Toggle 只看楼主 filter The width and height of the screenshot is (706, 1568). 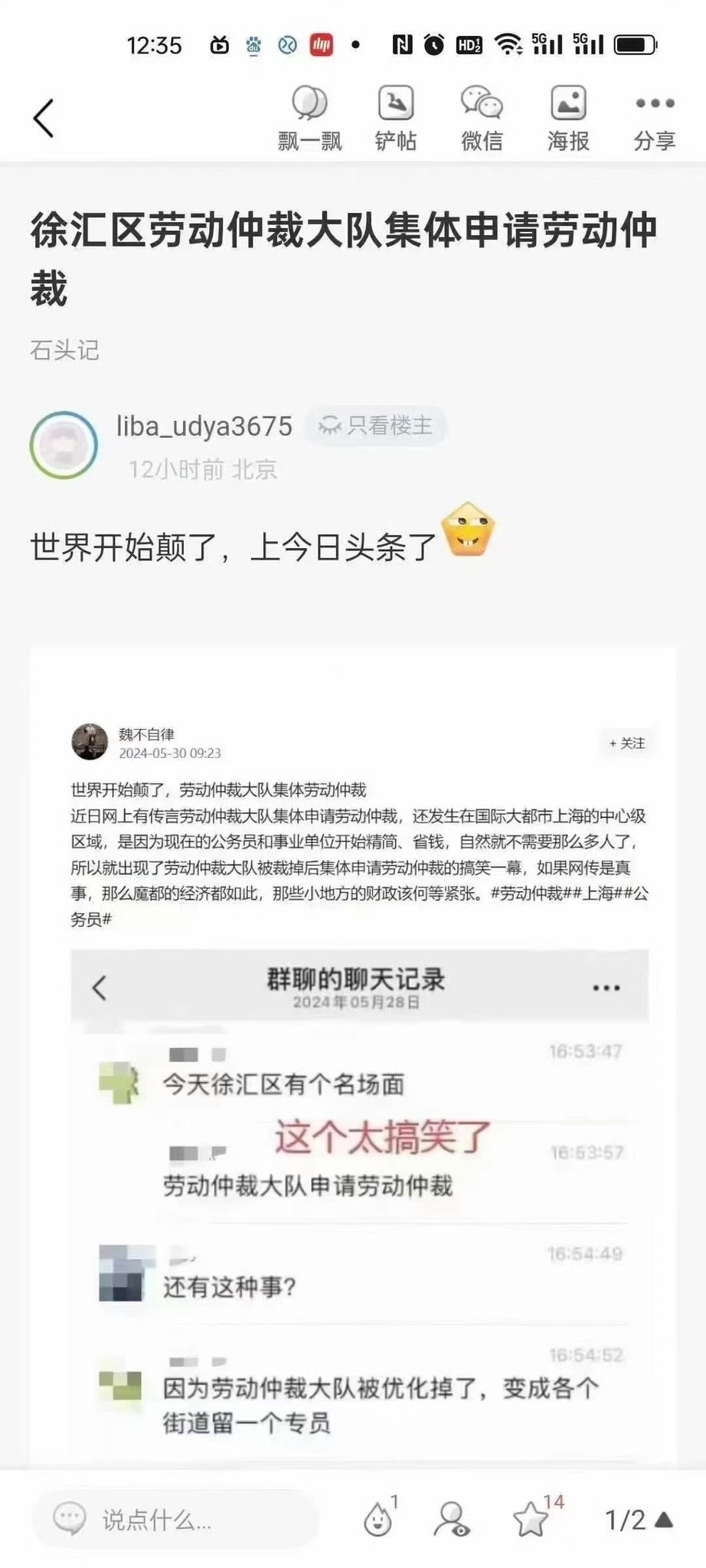click(x=376, y=426)
